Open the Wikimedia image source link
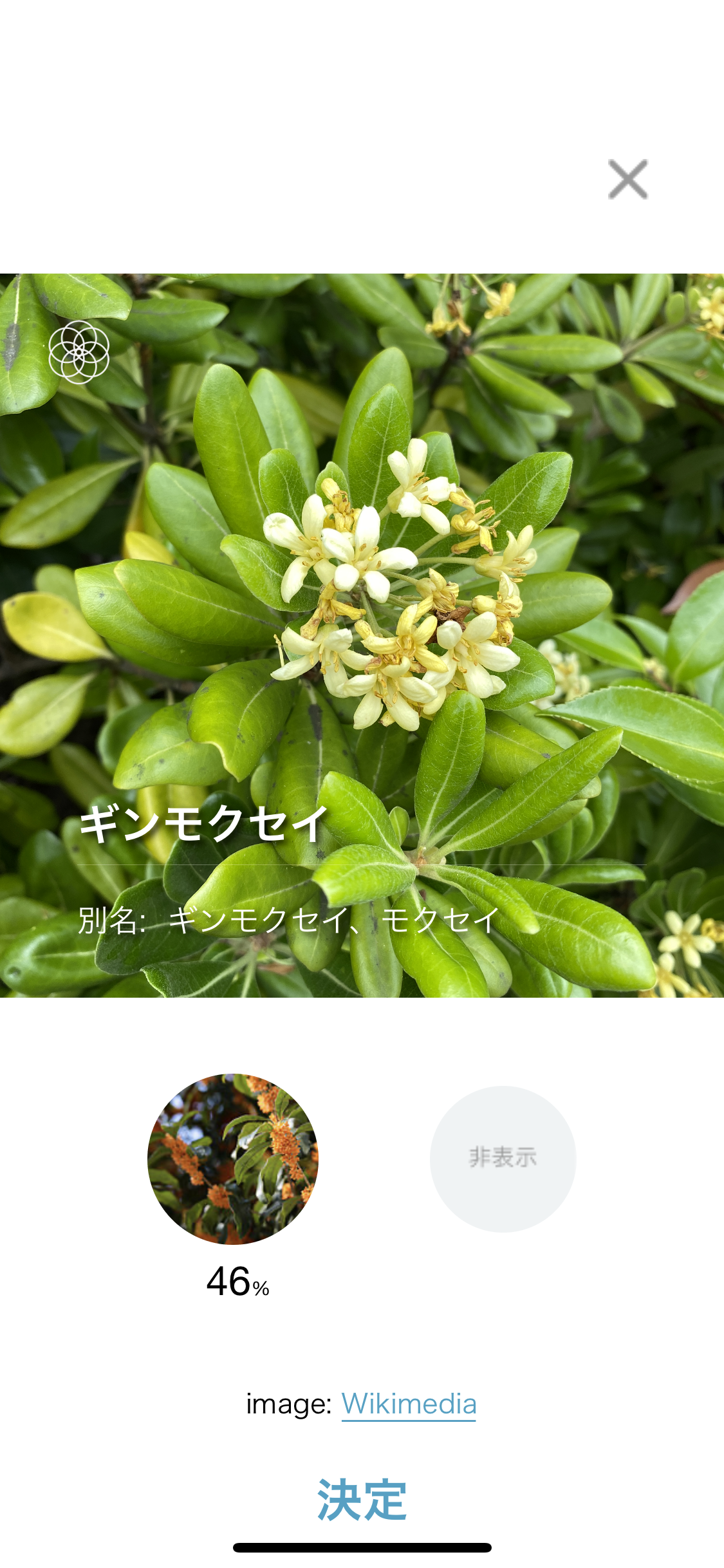 click(x=409, y=1404)
